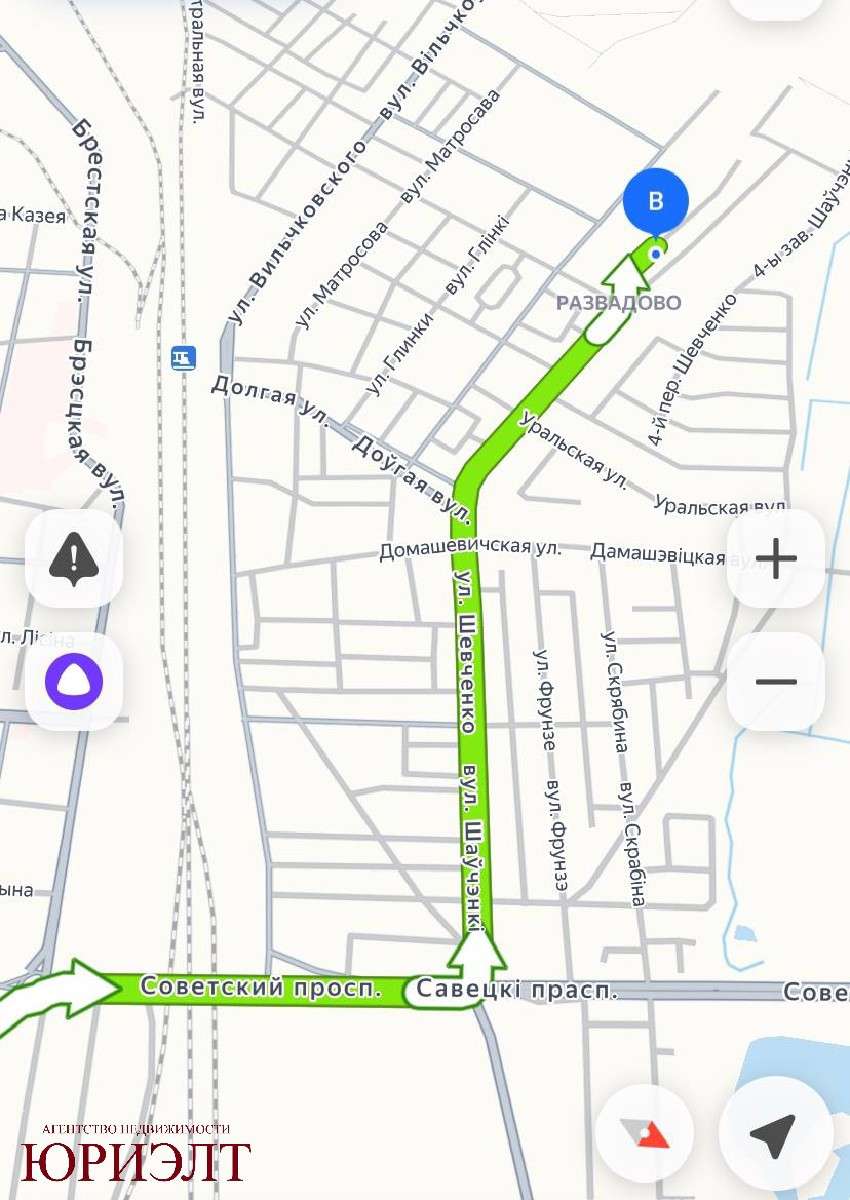This screenshot has height=1200, width=850.
Task: Select destination marker B near Развадово
Action: [655, 202]
